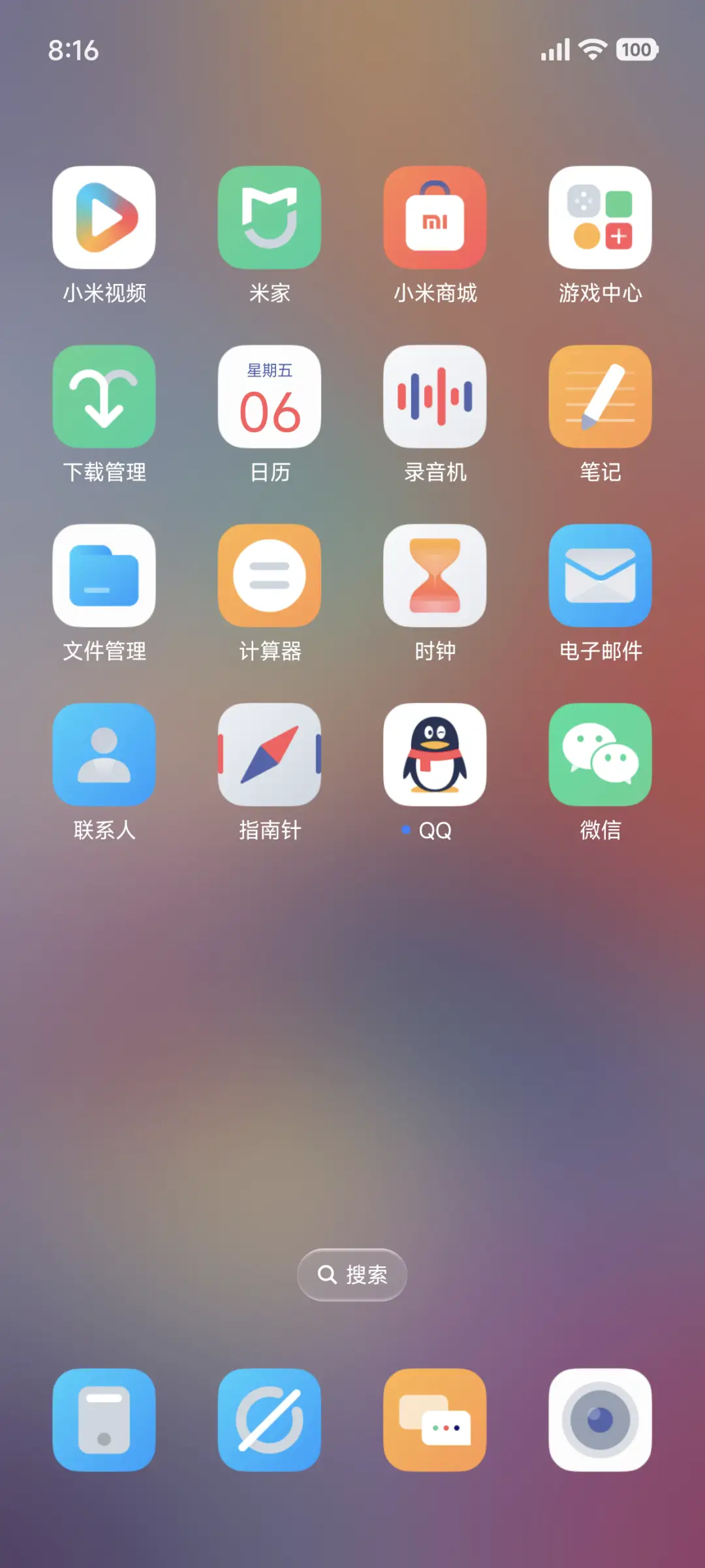Launch the Compass (指南针) app
Image resolution: width=705 pixels, height=1568 pixels.
[x=270, y=754]
